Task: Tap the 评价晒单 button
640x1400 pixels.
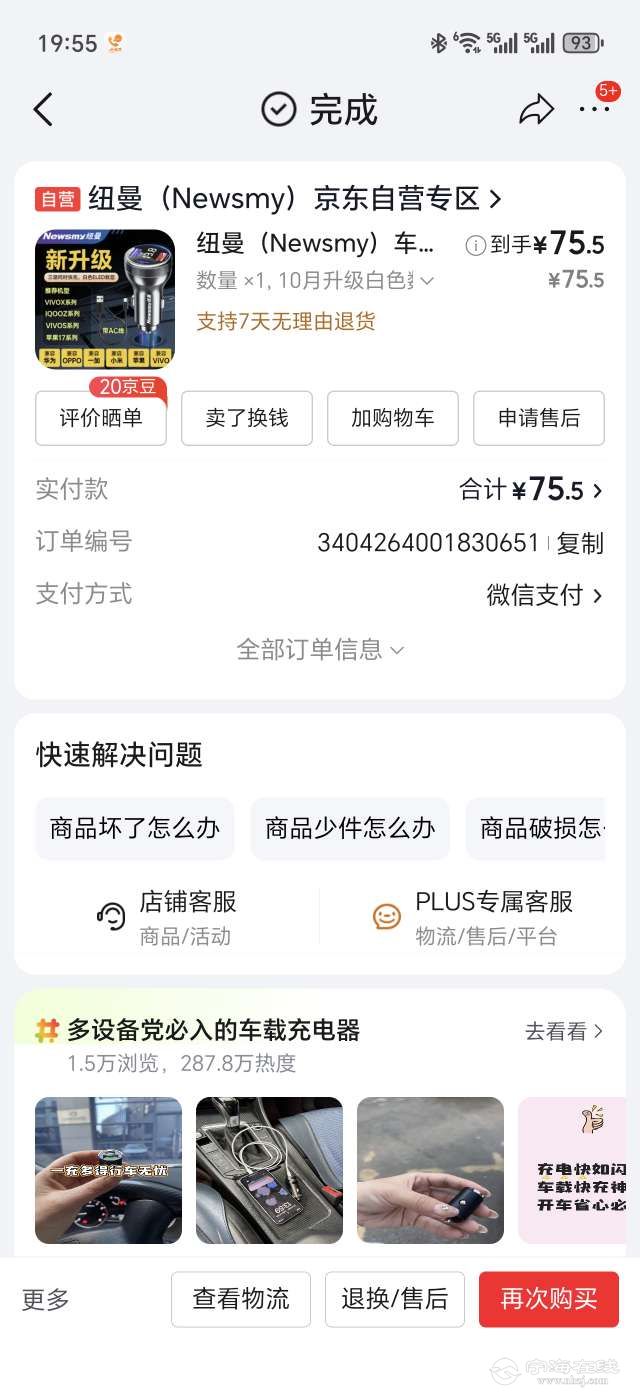Action: [x=101, y=418]
